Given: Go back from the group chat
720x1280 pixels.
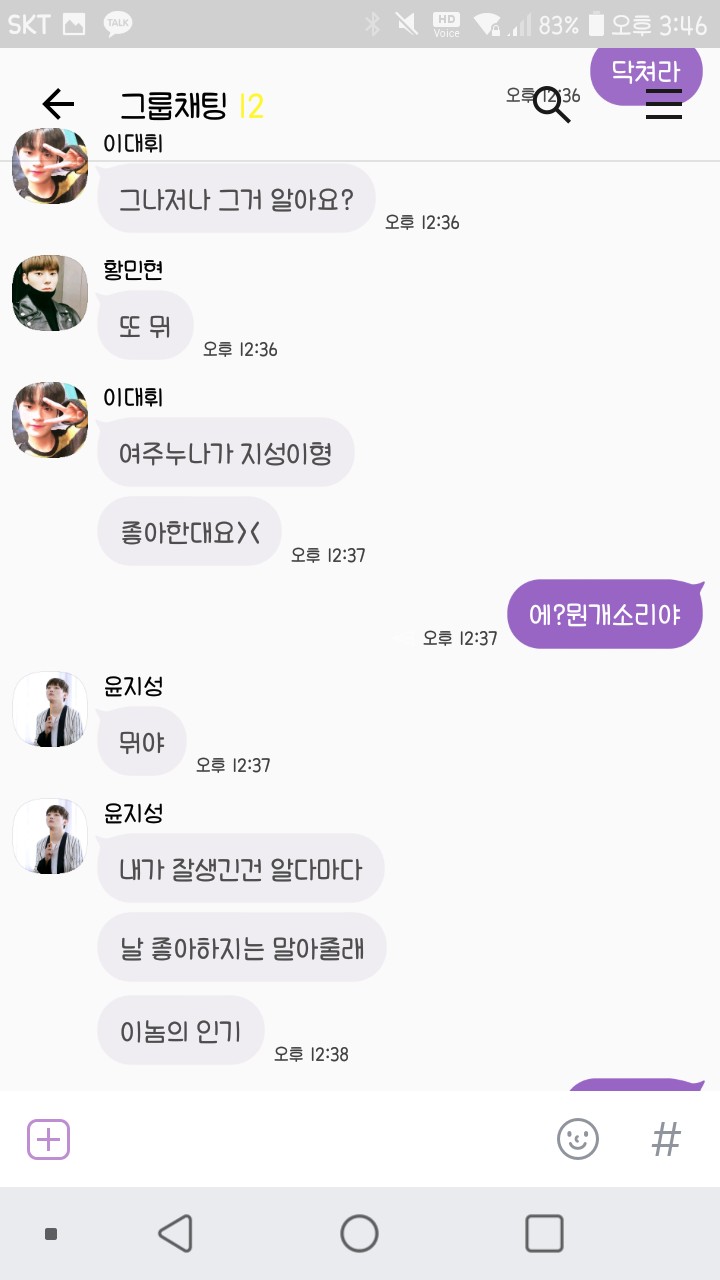Looking at the screenshot, I should 58,104.
